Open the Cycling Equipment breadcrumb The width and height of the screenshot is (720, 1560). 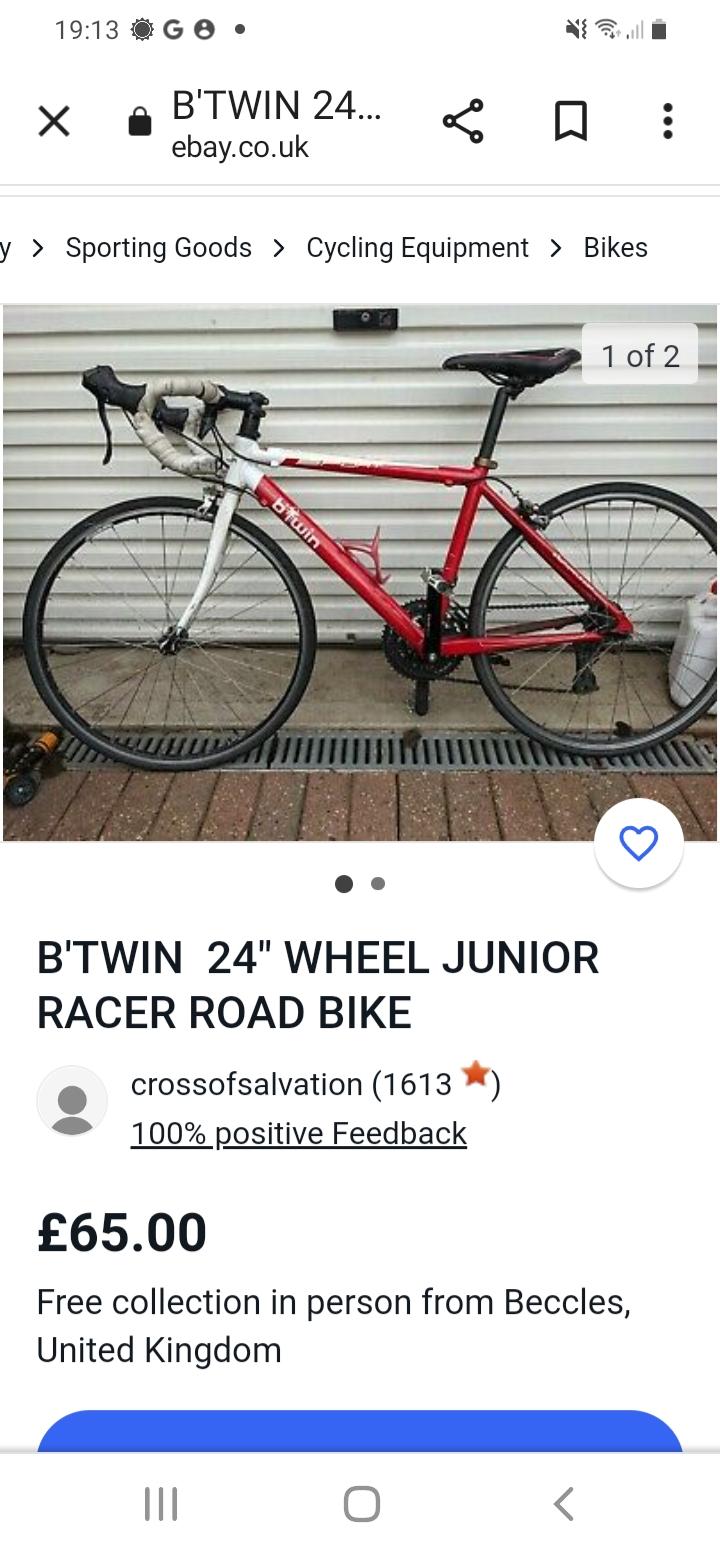tap(417, 248)
